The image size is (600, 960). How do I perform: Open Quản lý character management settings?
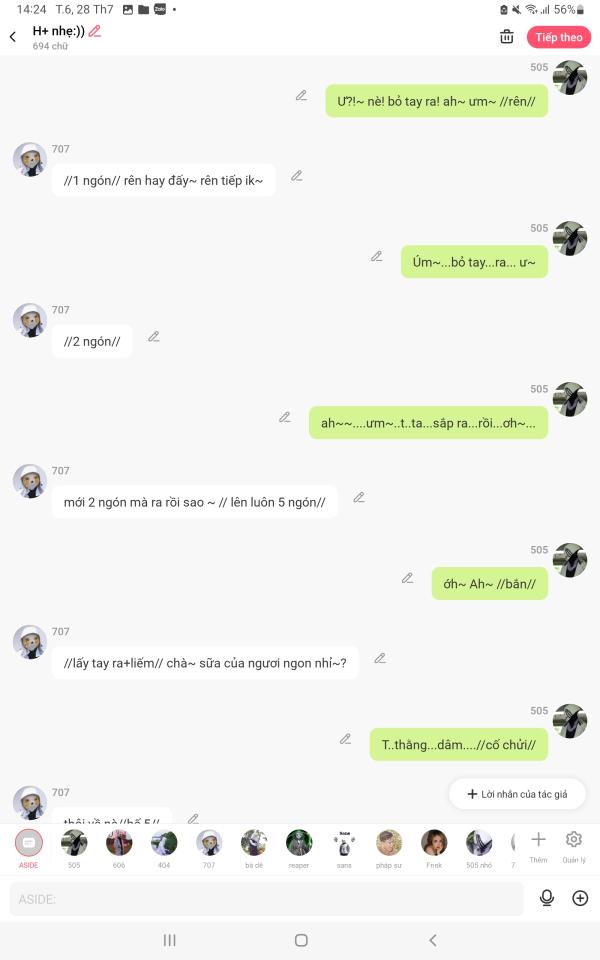pos(574,847)
